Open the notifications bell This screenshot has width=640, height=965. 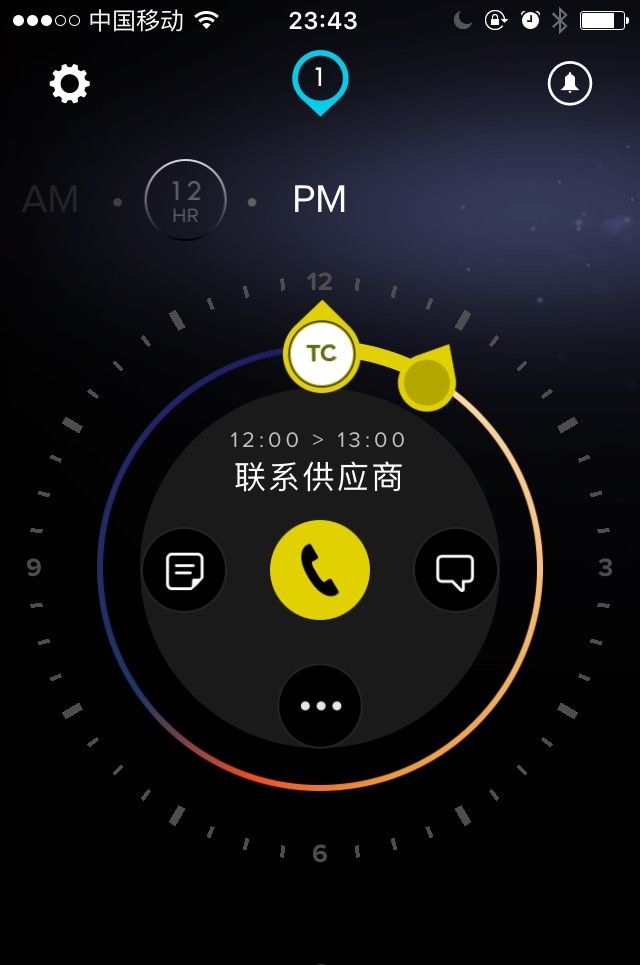[x=570, y=84]
